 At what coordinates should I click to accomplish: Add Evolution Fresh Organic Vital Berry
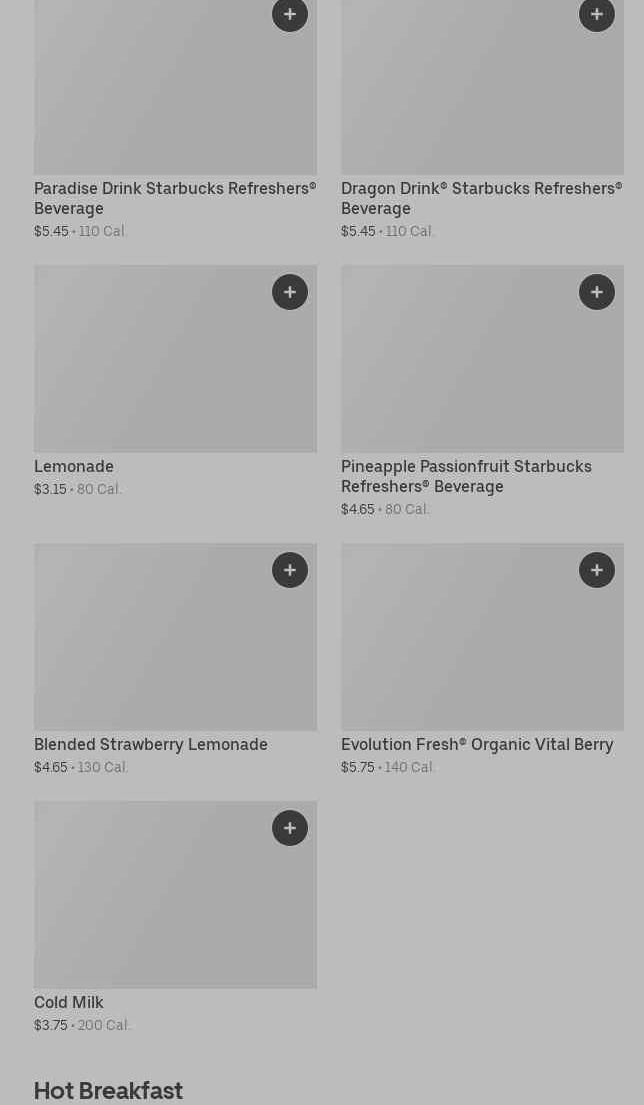pyautogui.click(x=597, y=570)
